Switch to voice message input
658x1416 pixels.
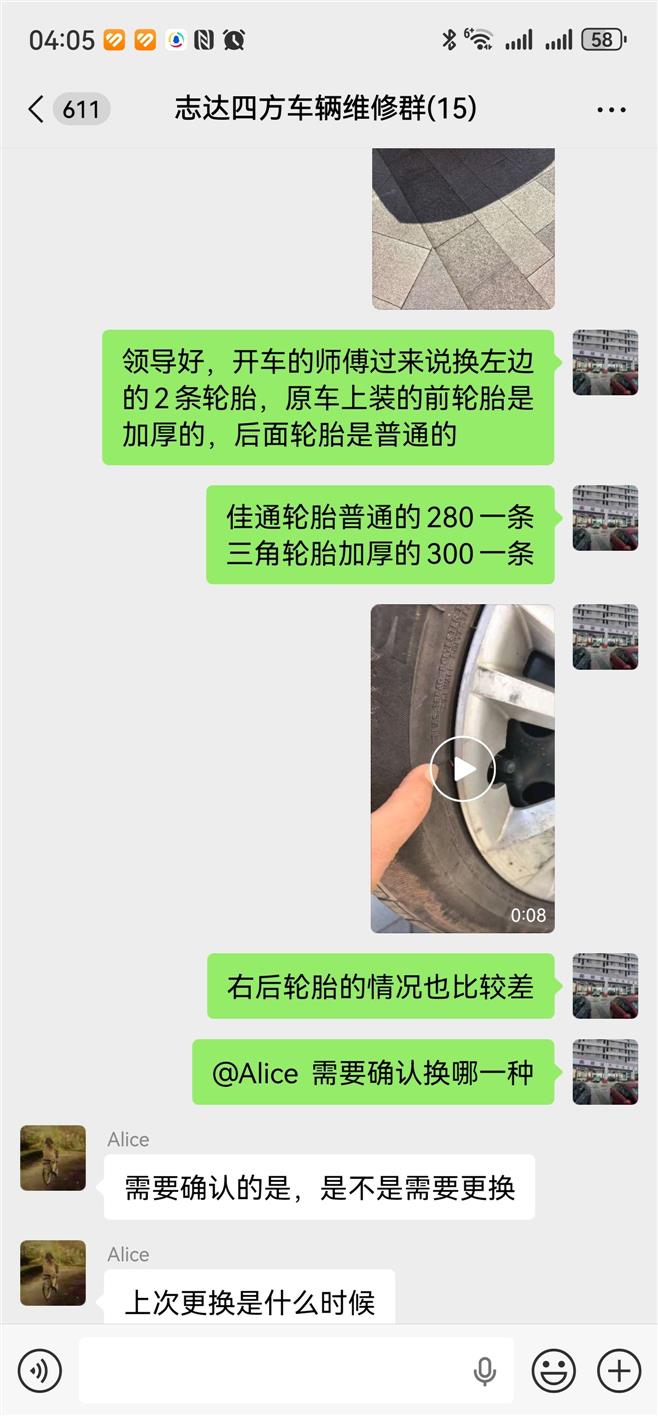(40, 1371)
